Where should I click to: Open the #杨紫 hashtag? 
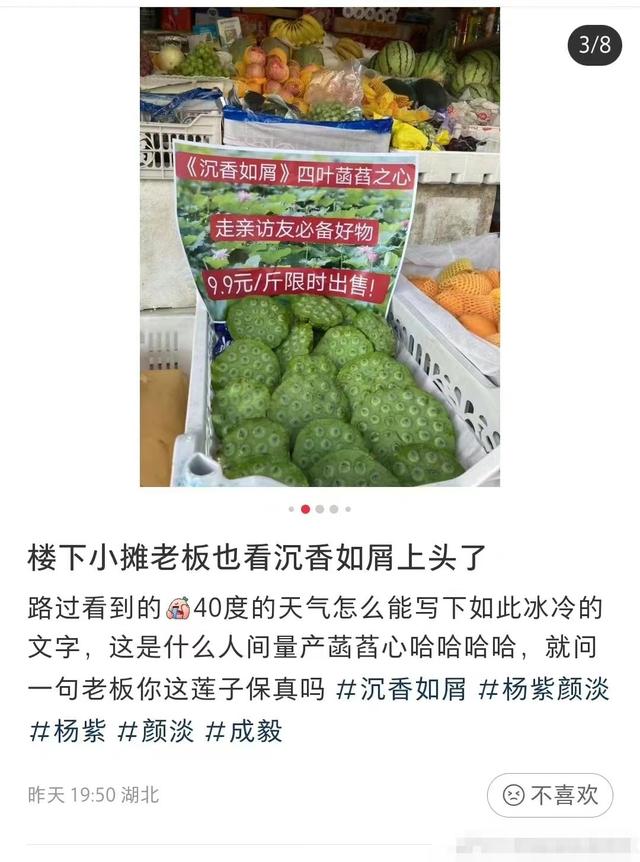pyautogui.click(x=65, y=731)
